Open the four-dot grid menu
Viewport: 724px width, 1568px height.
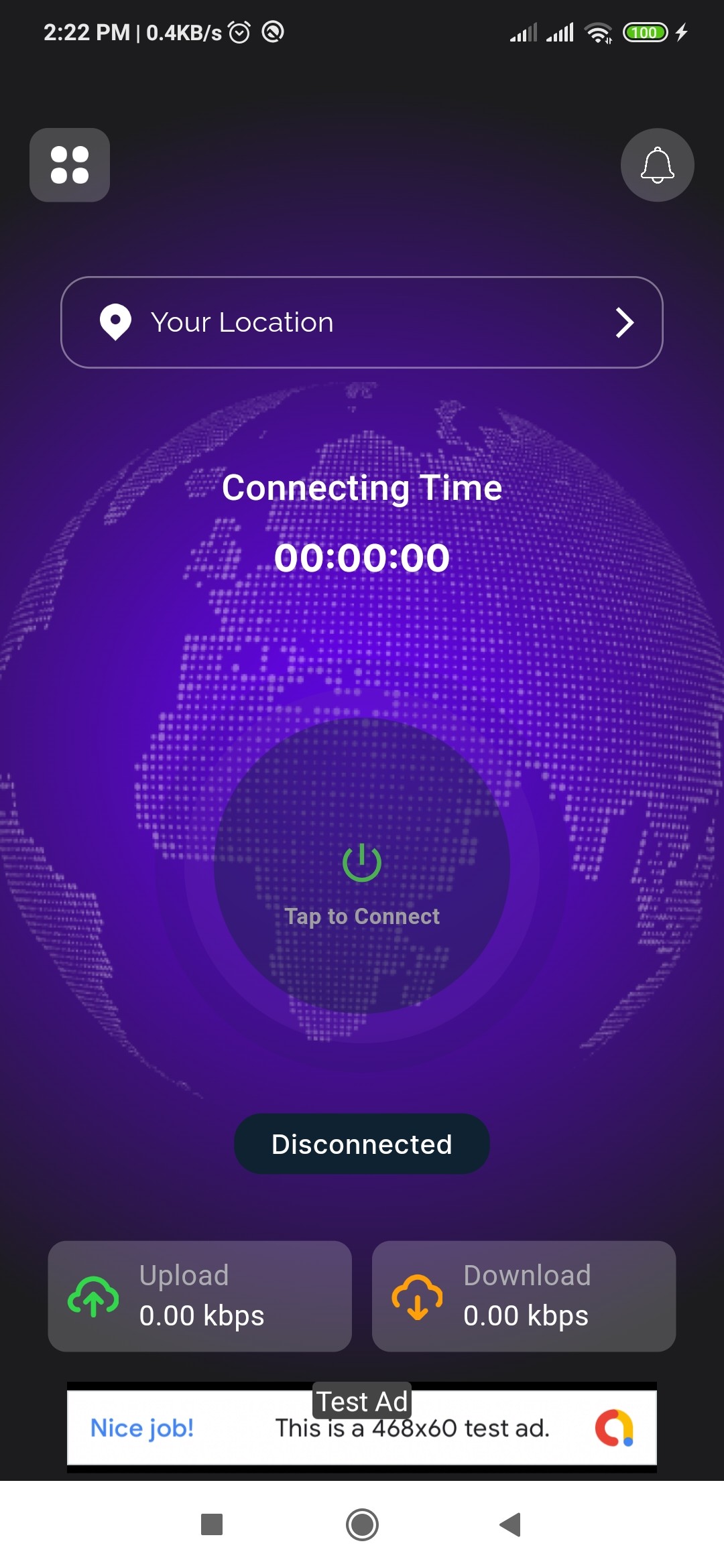(70, 165)
